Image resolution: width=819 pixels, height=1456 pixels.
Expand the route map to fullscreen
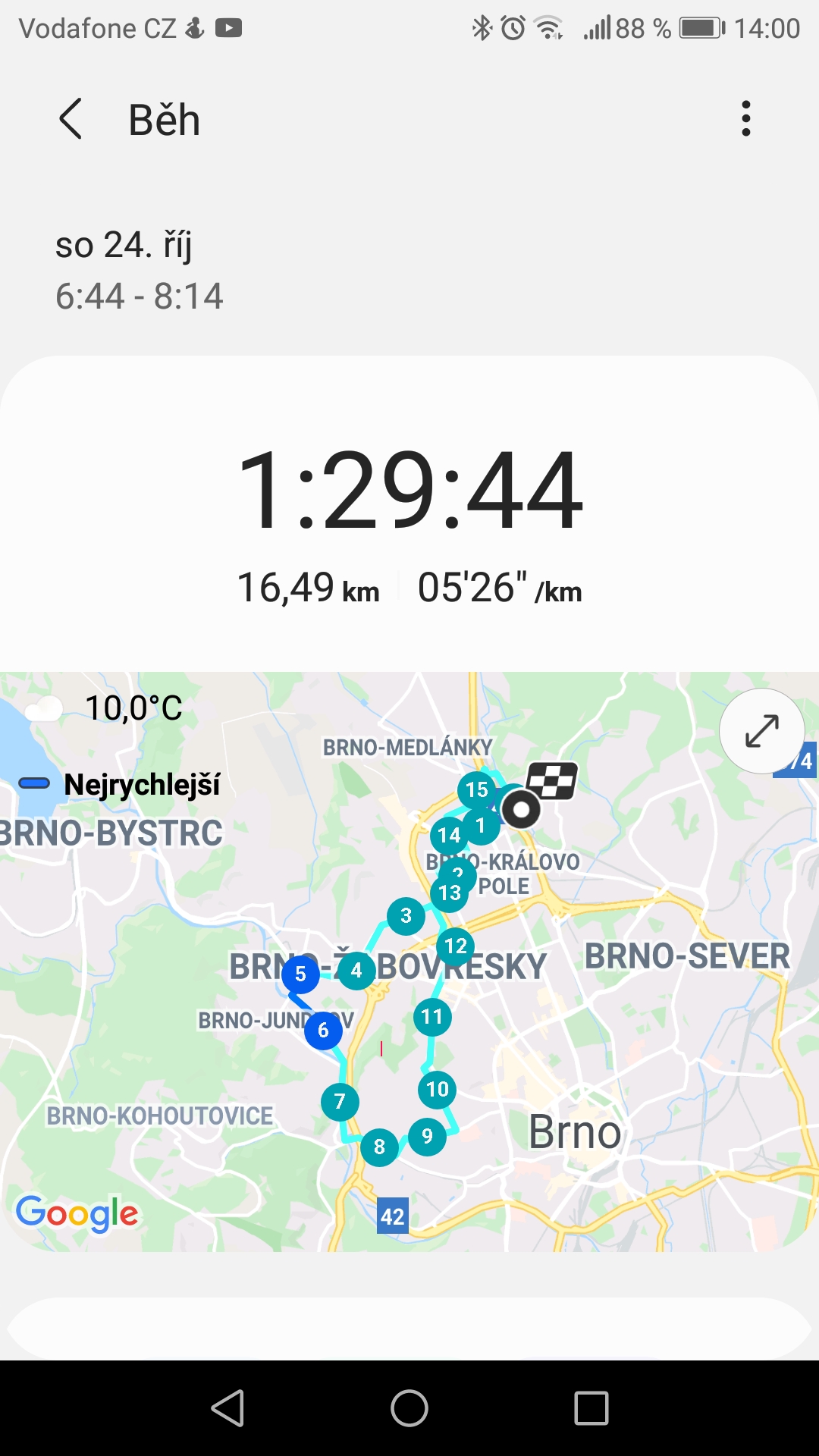pyautogui.click(x=761, y=731)
